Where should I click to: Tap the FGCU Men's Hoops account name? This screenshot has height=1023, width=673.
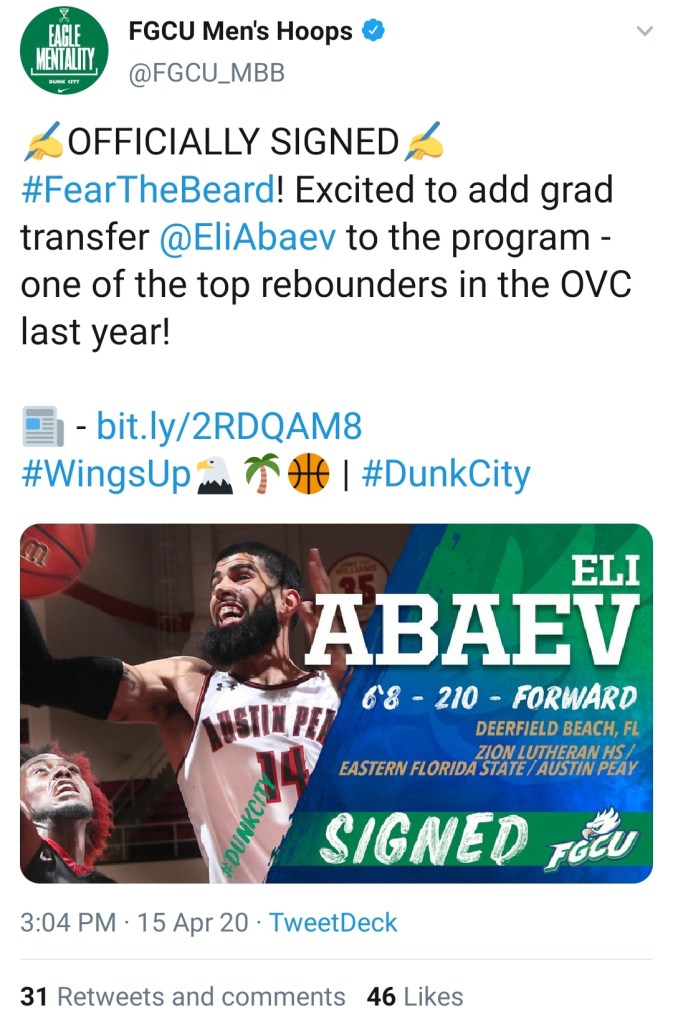241,31
